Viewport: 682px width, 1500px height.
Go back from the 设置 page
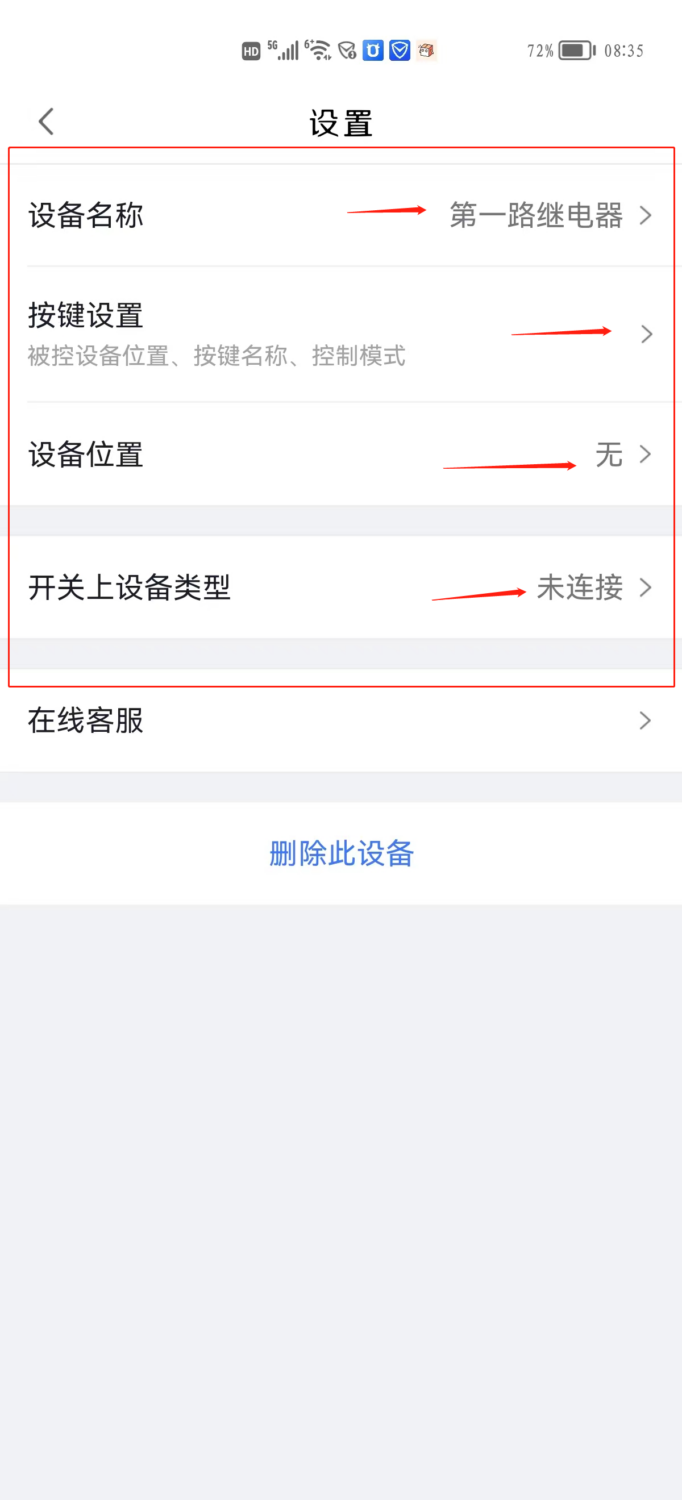(x=46, y=122)
